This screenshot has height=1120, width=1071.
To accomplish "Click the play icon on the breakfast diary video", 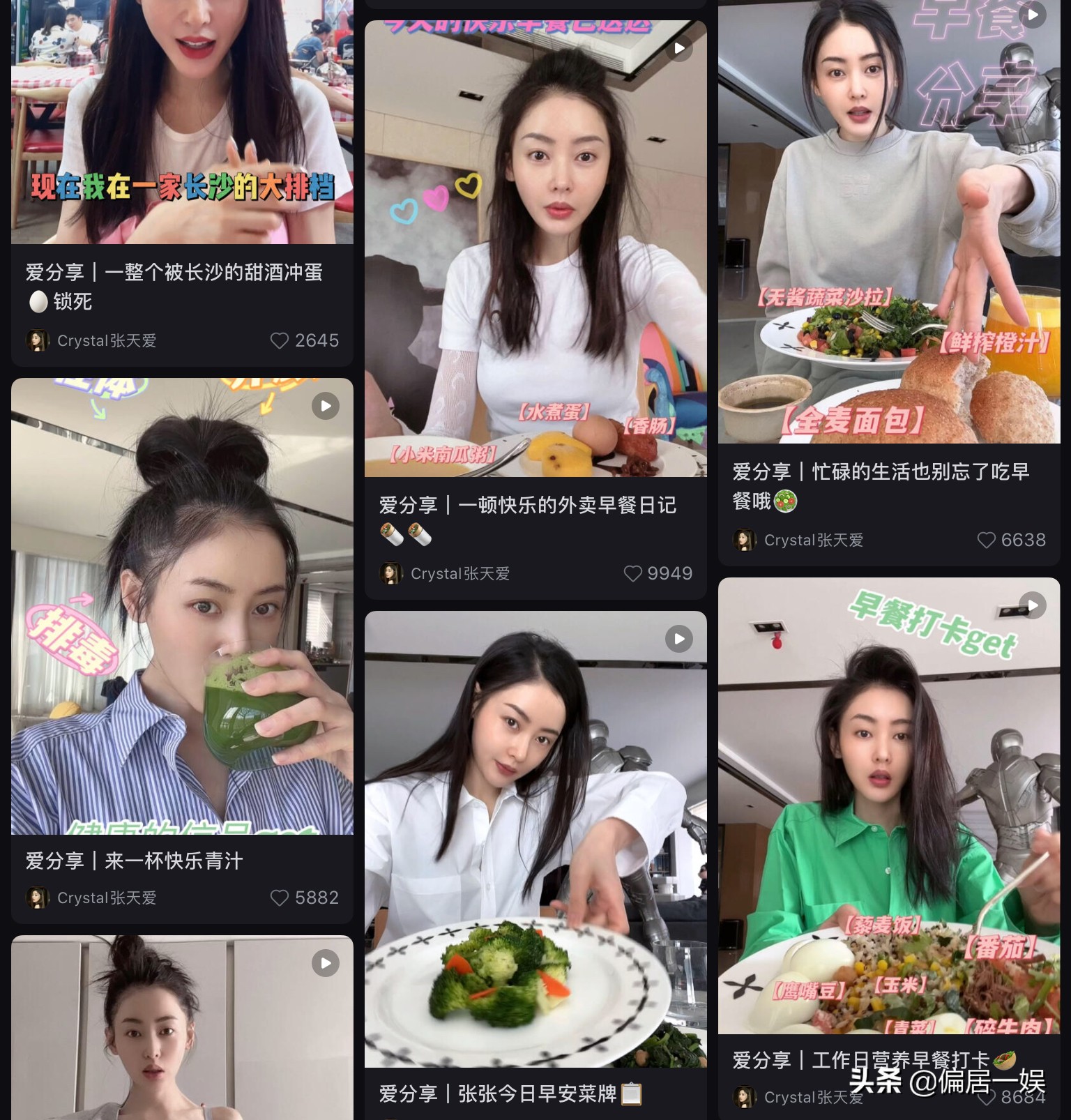I will tap(679, 49).
